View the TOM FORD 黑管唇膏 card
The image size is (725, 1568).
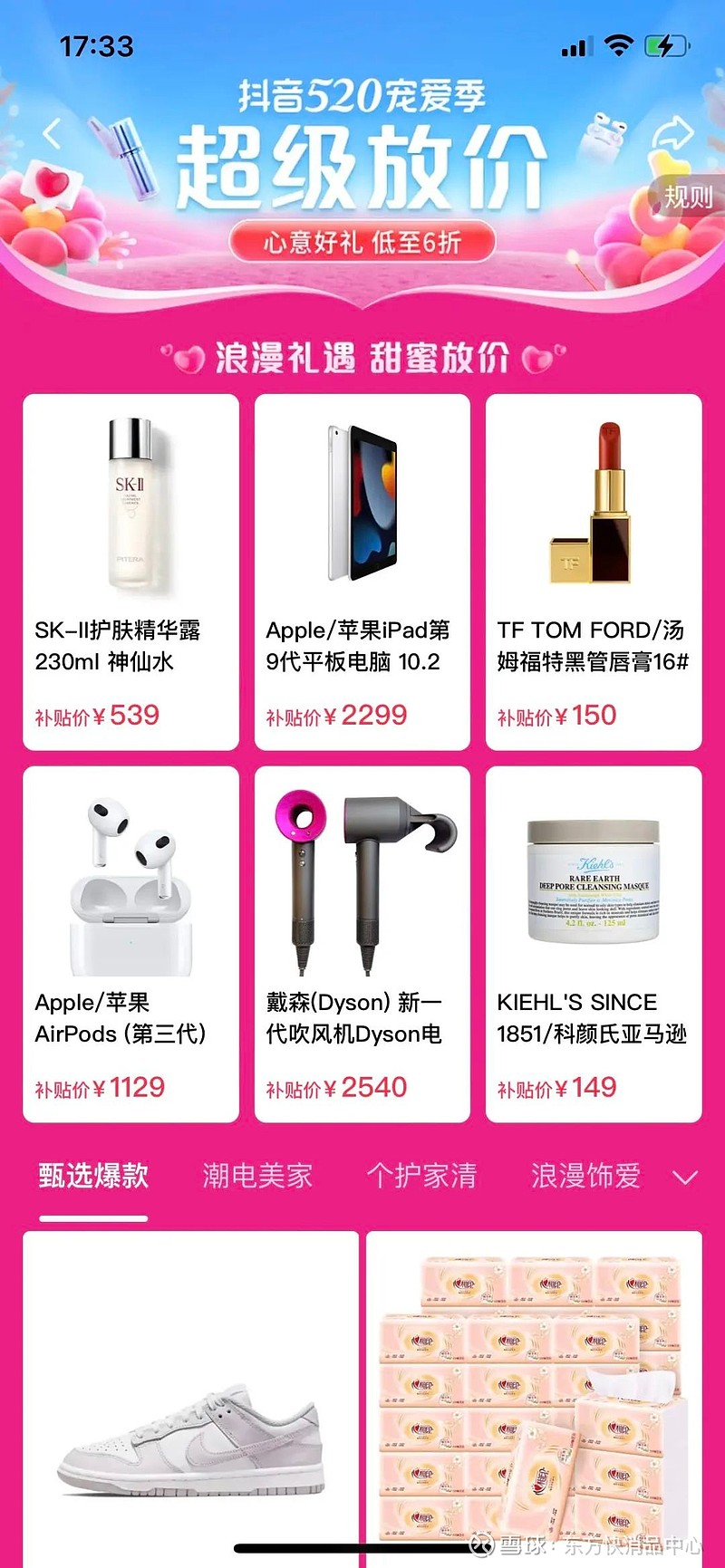(x=594, y=572)
